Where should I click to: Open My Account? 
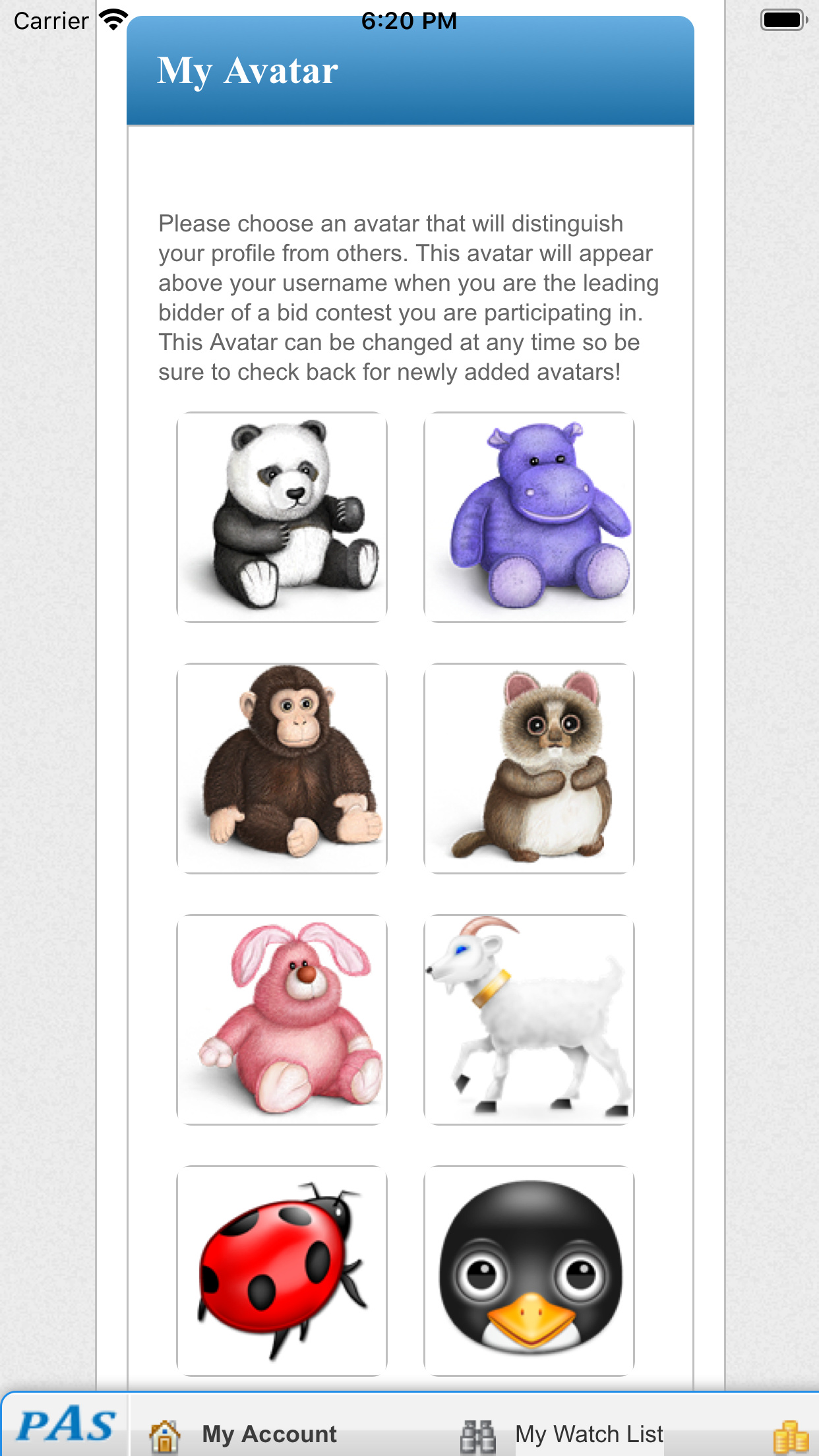(x=243, y=1434)
